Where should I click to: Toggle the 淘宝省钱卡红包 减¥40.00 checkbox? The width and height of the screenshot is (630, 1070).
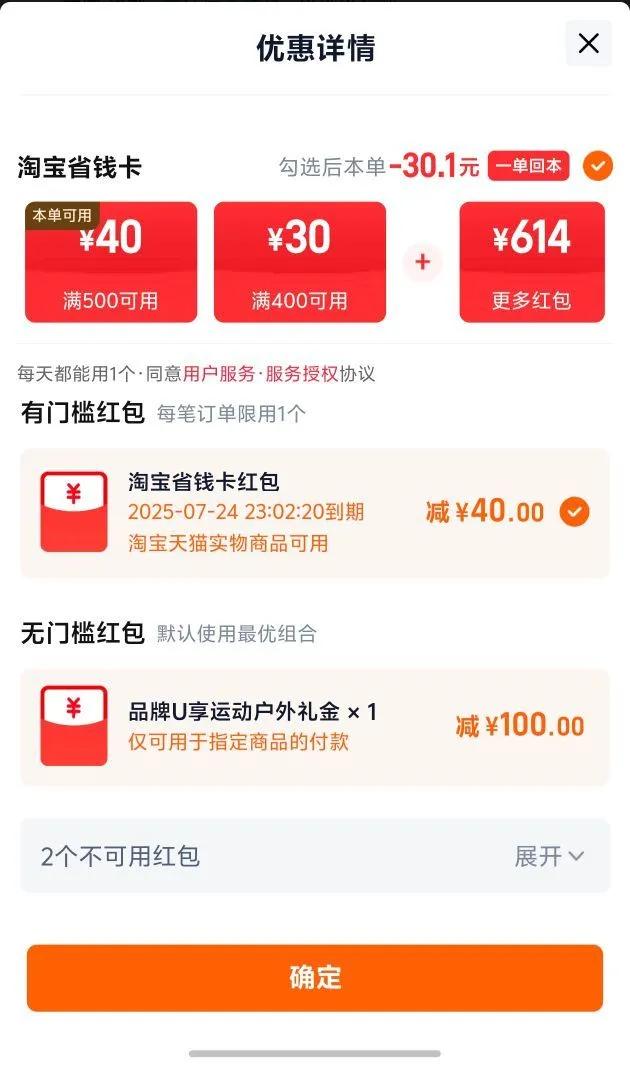point(575,512)
